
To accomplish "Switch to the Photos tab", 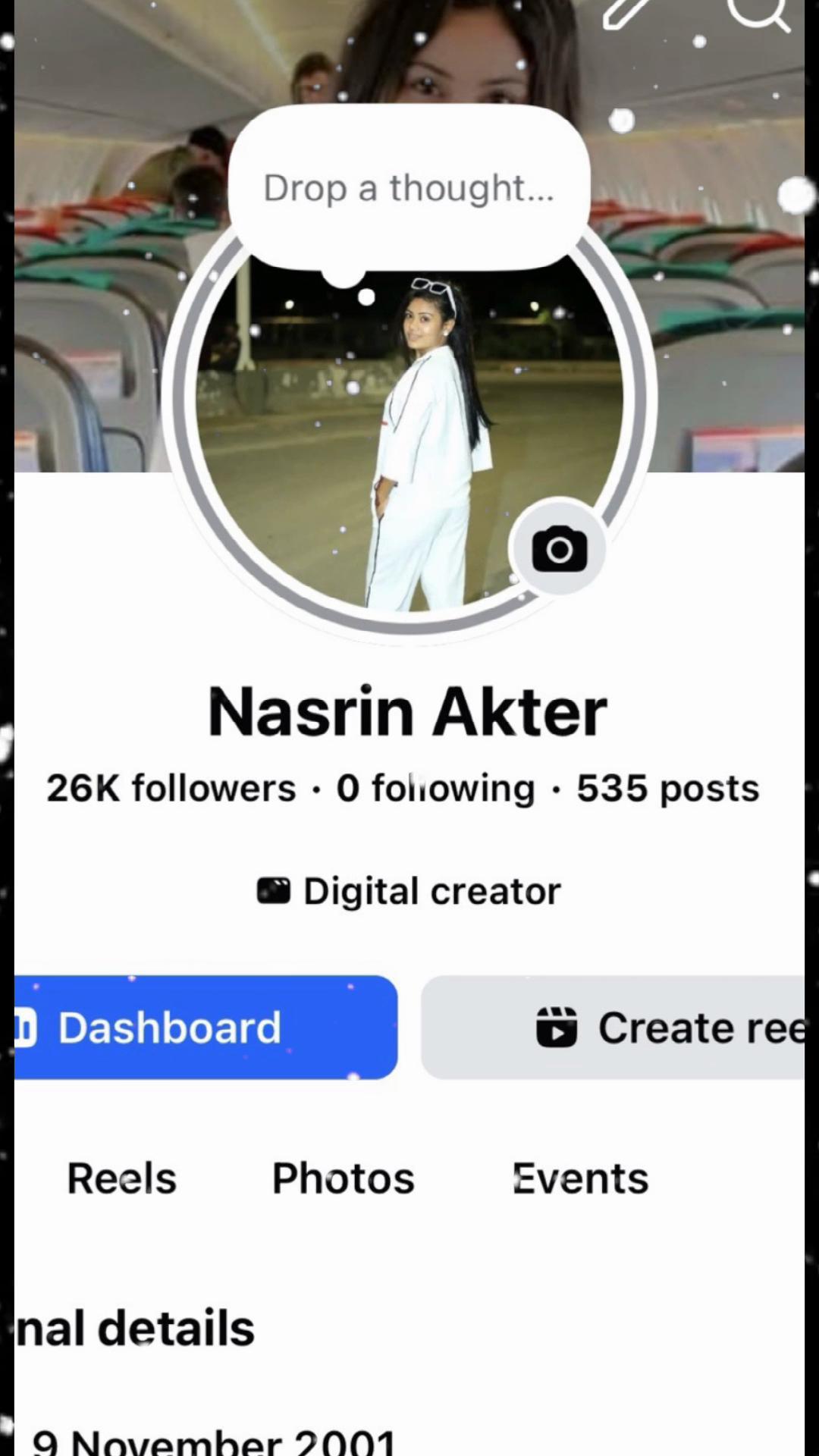I will pos(344,1178).
